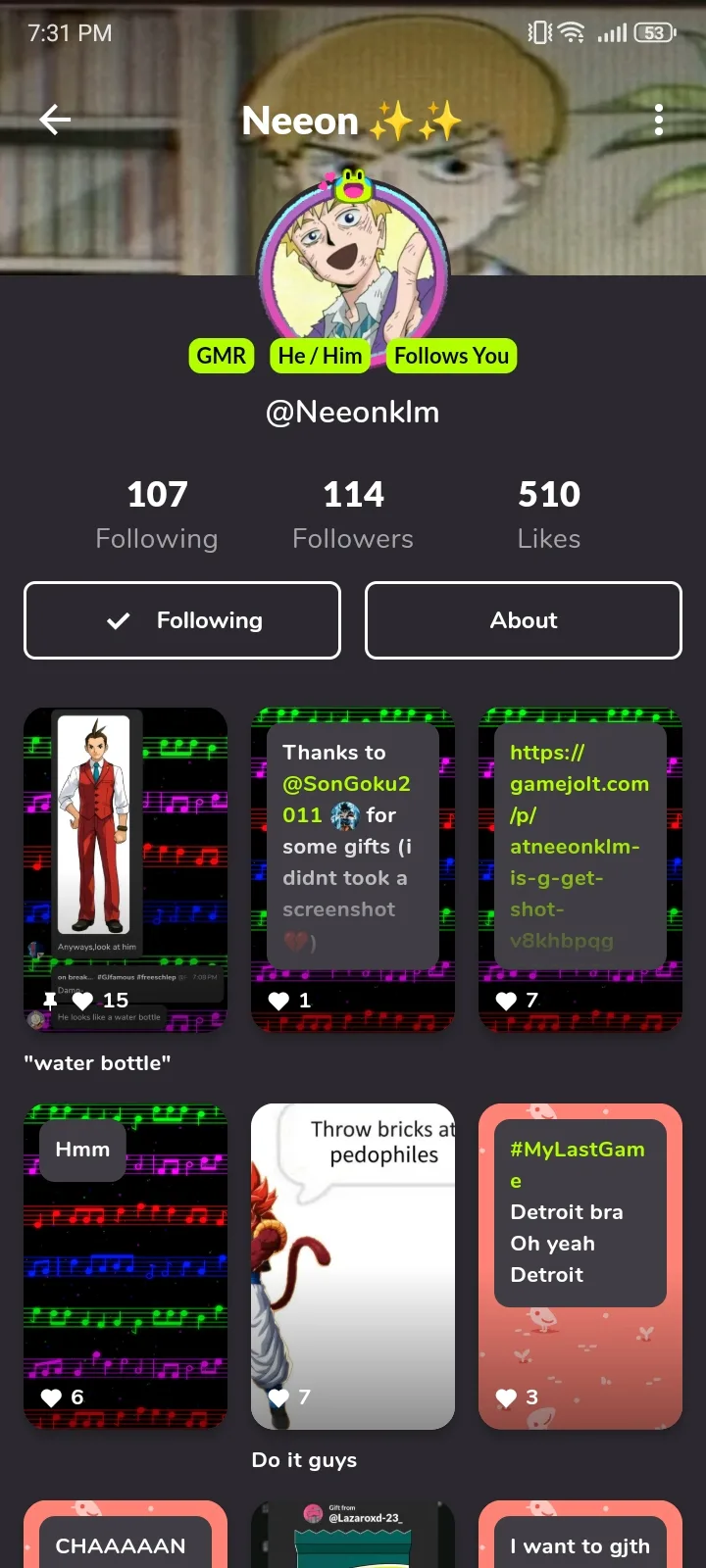Open the pinned "water bottle" post
Viewport: 706px width, 1568px height.
pos(126,869)
